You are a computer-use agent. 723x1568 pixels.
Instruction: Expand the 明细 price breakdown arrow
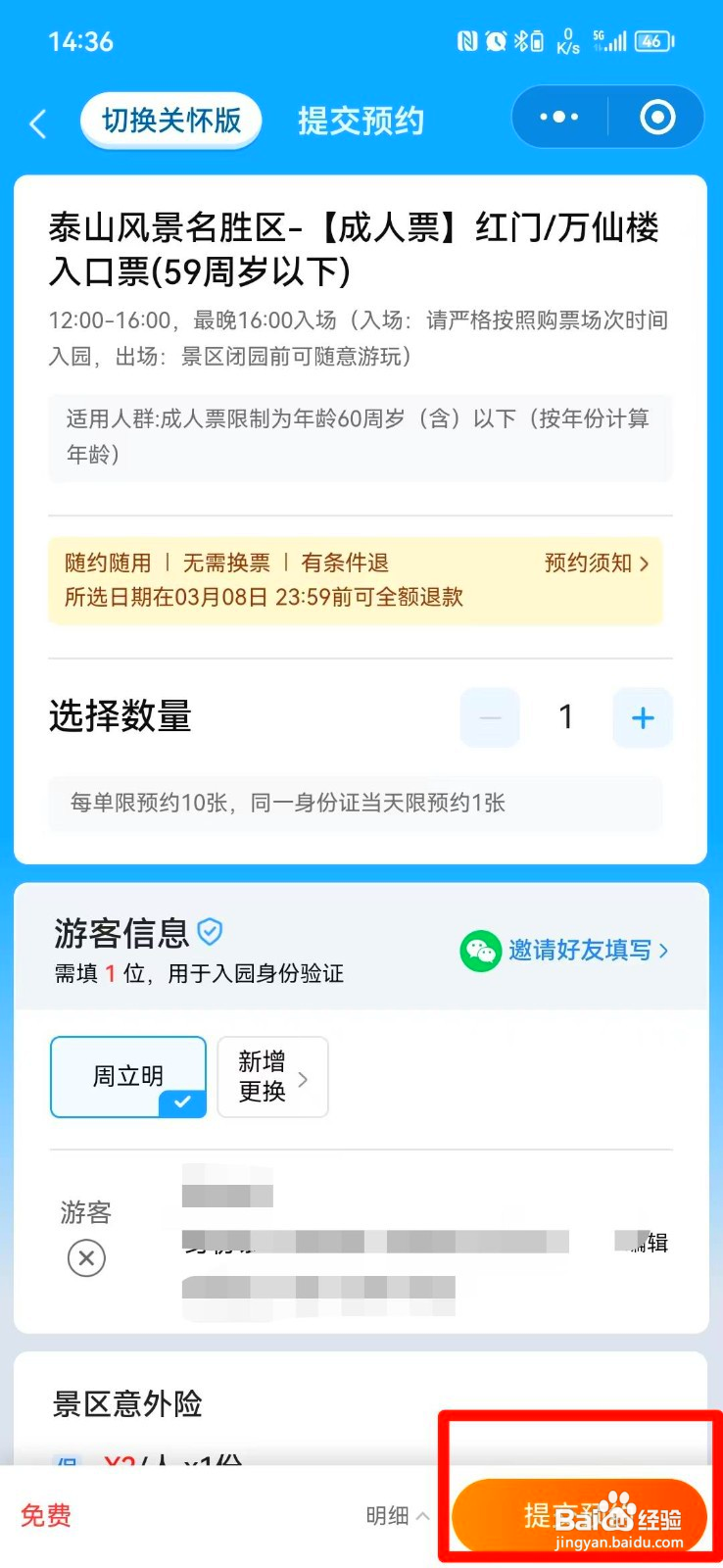422,1515
